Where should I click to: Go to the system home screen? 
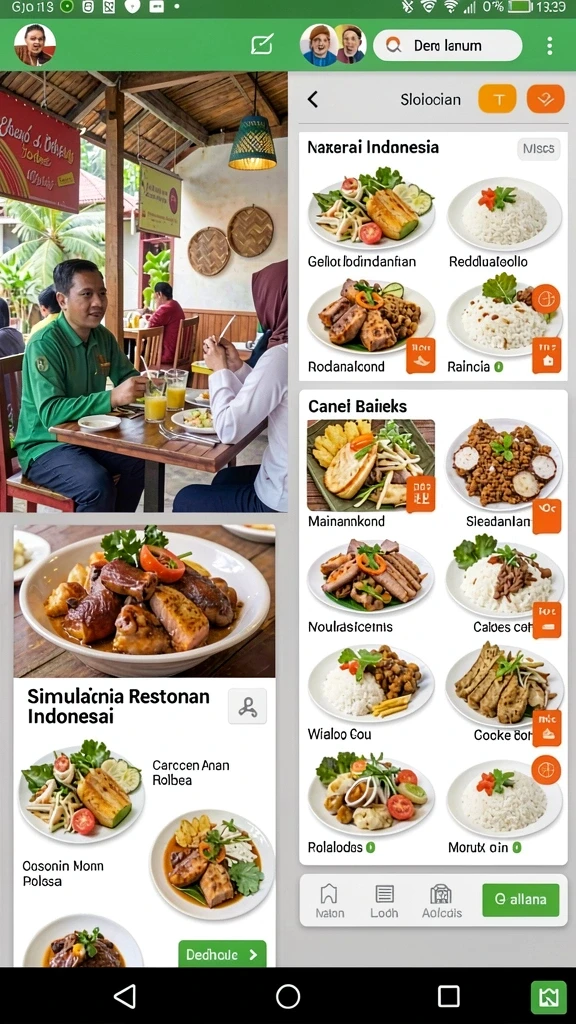(288, 997)
